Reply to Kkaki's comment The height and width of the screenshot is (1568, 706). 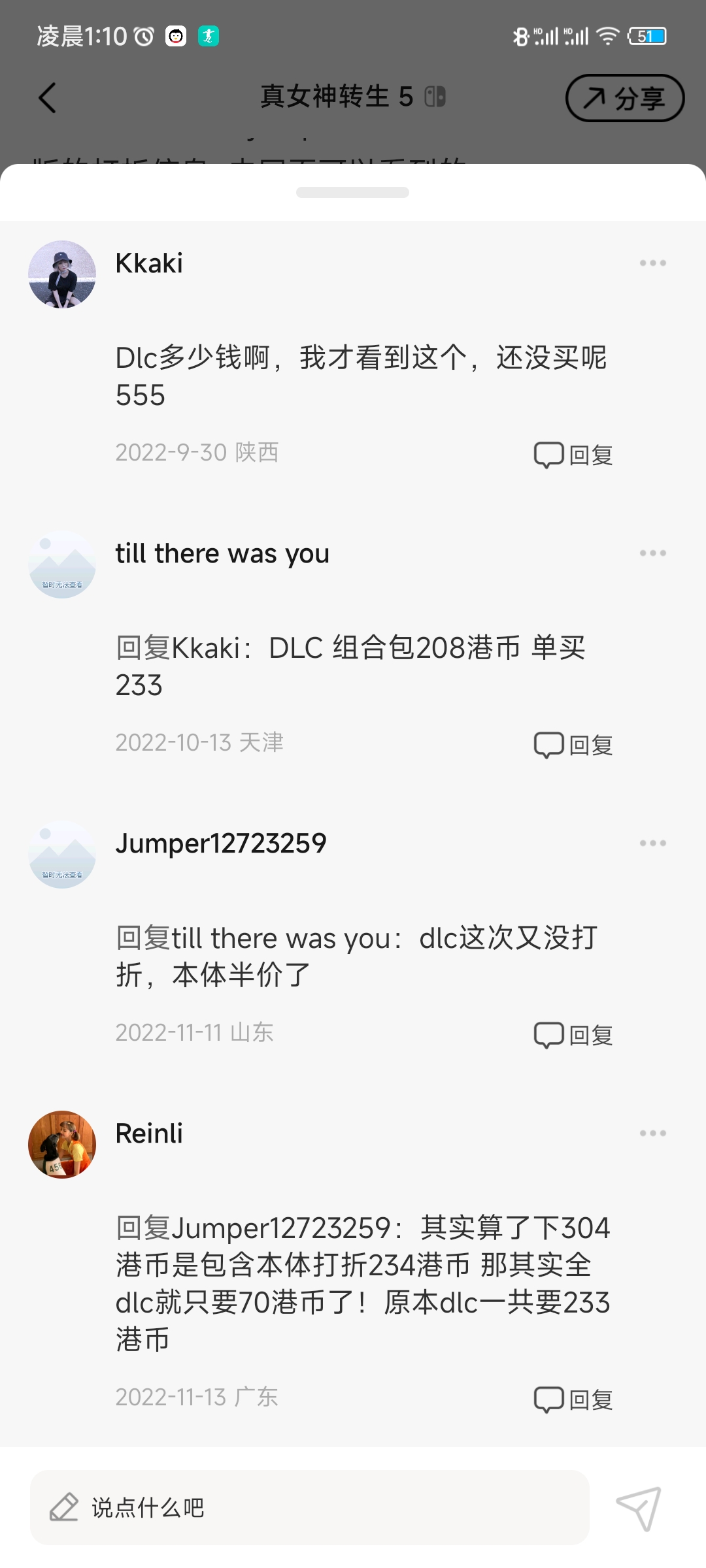(x=573, y=455)
